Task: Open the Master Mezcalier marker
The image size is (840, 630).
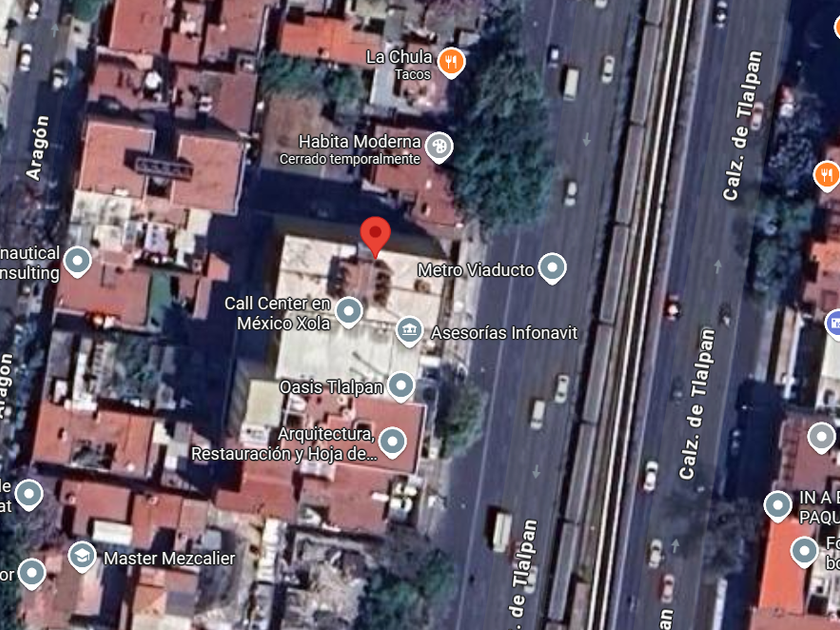Action: click(x=82, y=556)
